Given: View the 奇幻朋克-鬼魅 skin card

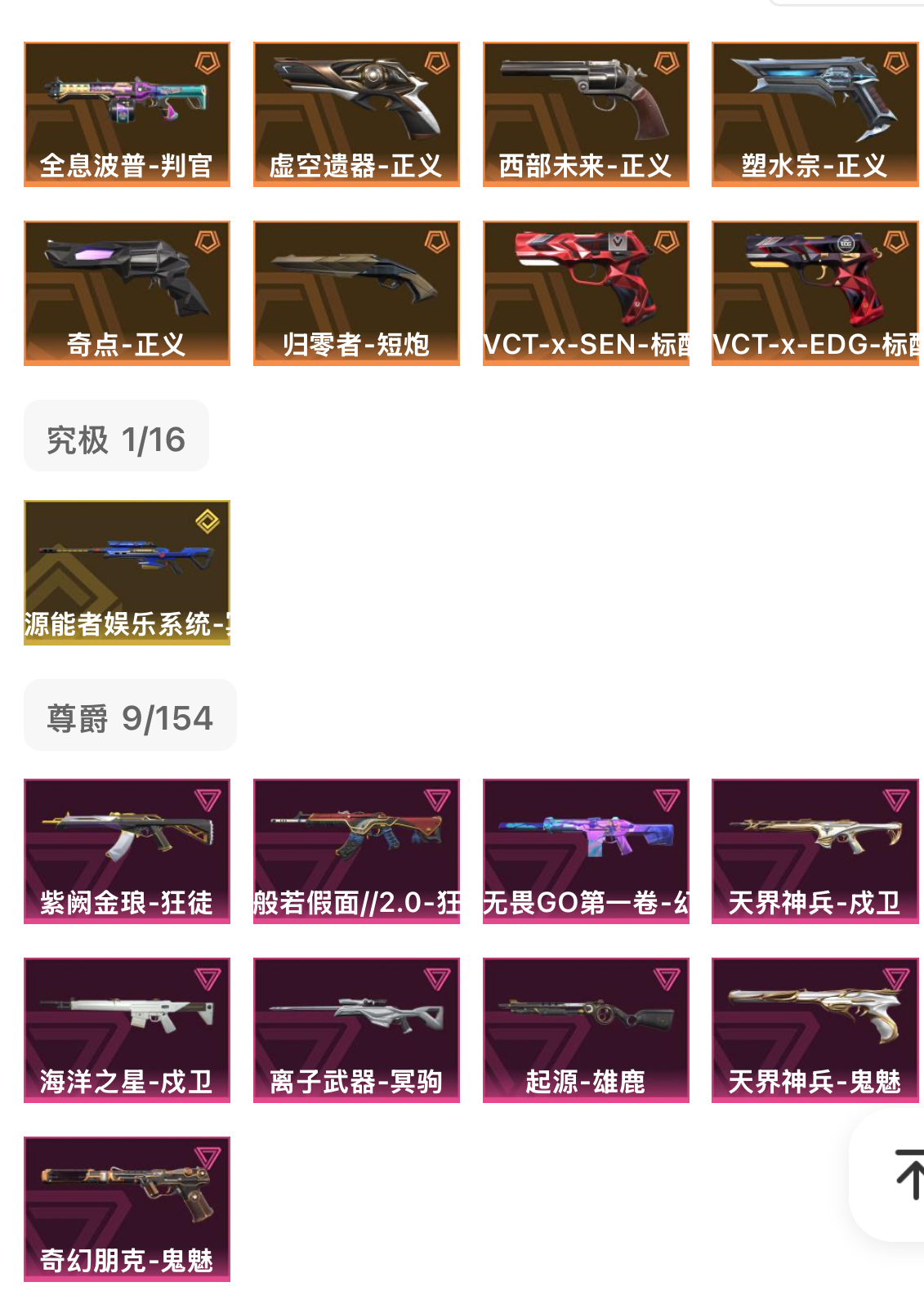Looking at the screenshot, I should [127, 1208].
